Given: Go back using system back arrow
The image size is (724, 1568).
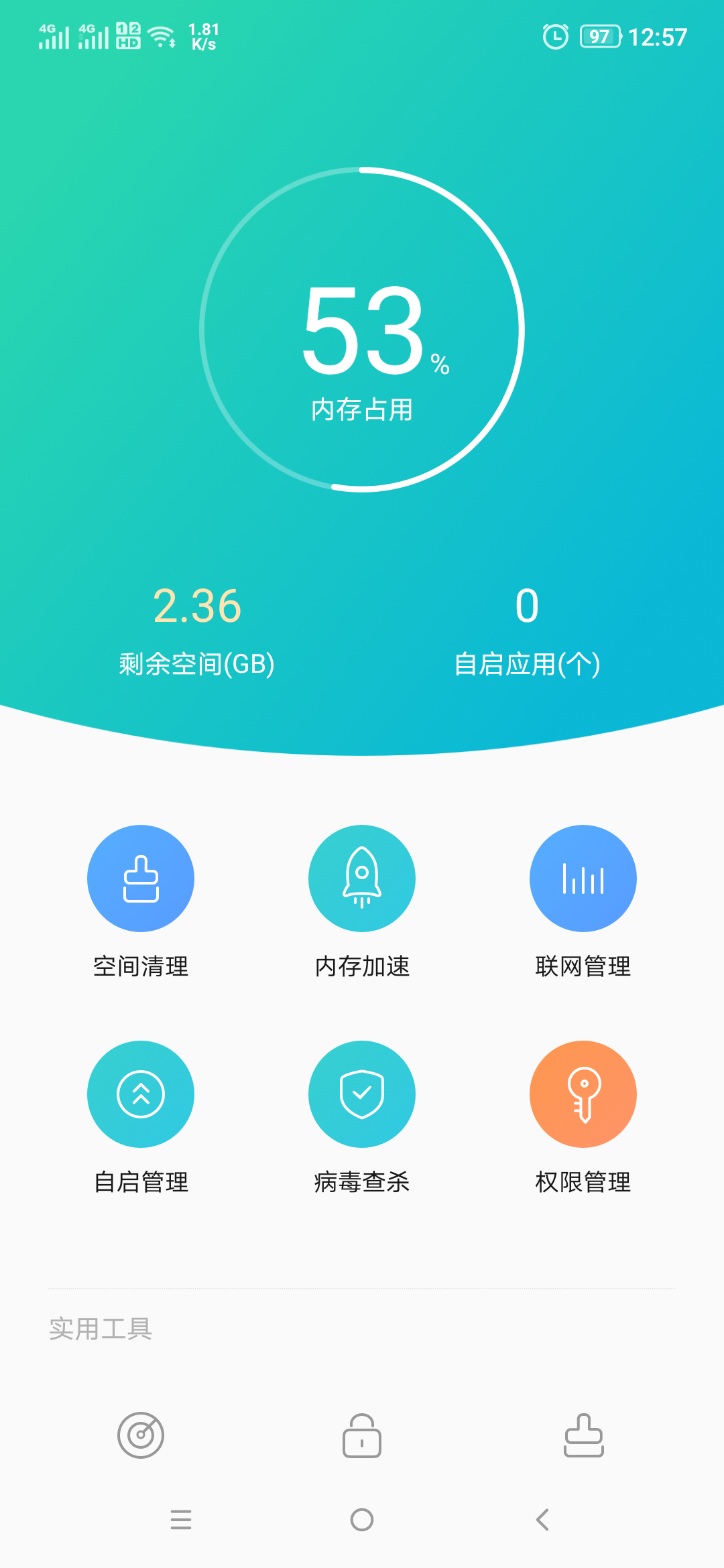Looking at the screenshot, I should 543,1520.
